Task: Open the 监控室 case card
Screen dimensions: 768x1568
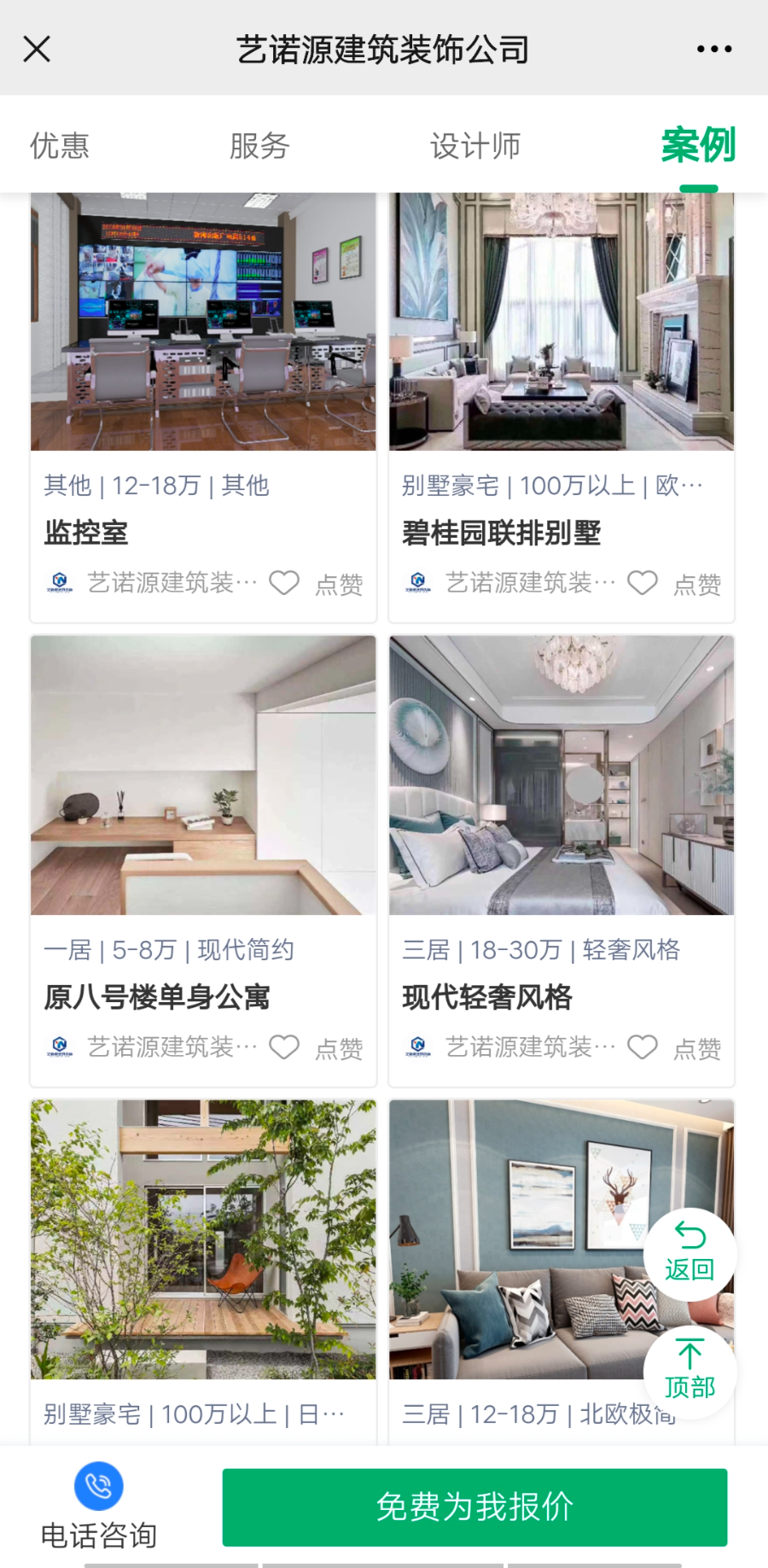Action: [x=203, y=341]
